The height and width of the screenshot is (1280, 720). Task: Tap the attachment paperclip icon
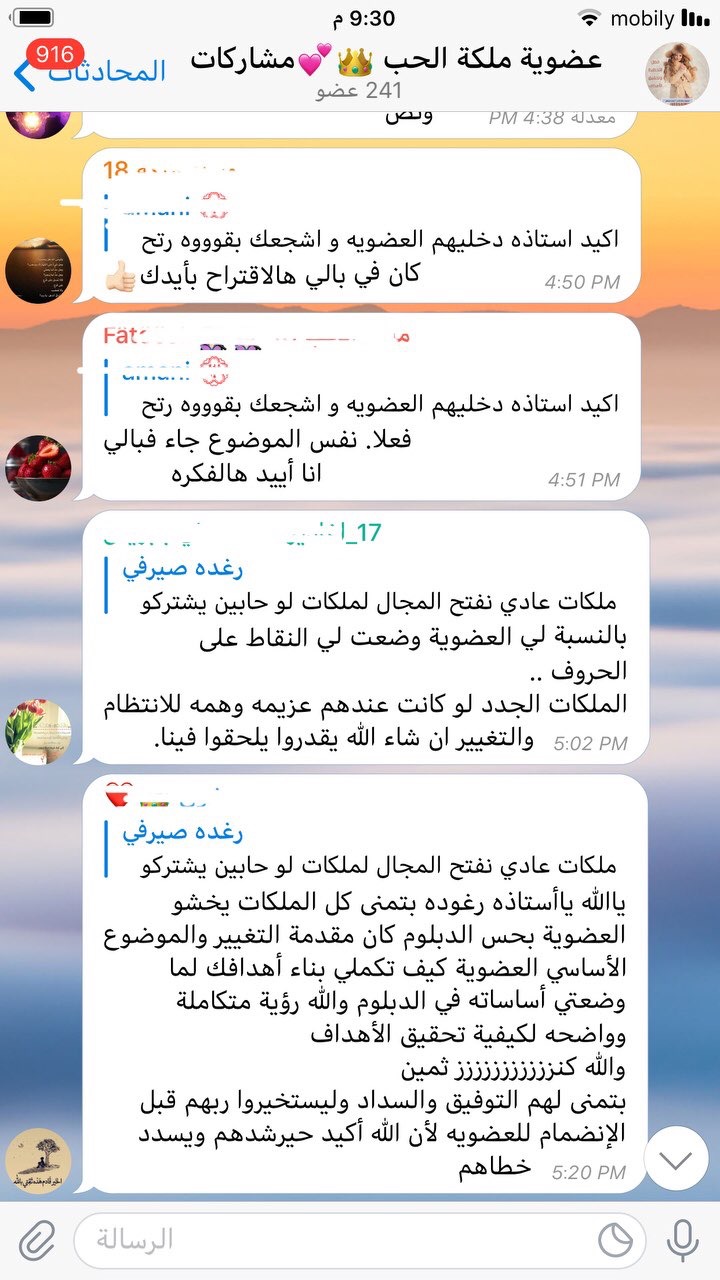pos(37,1240)
